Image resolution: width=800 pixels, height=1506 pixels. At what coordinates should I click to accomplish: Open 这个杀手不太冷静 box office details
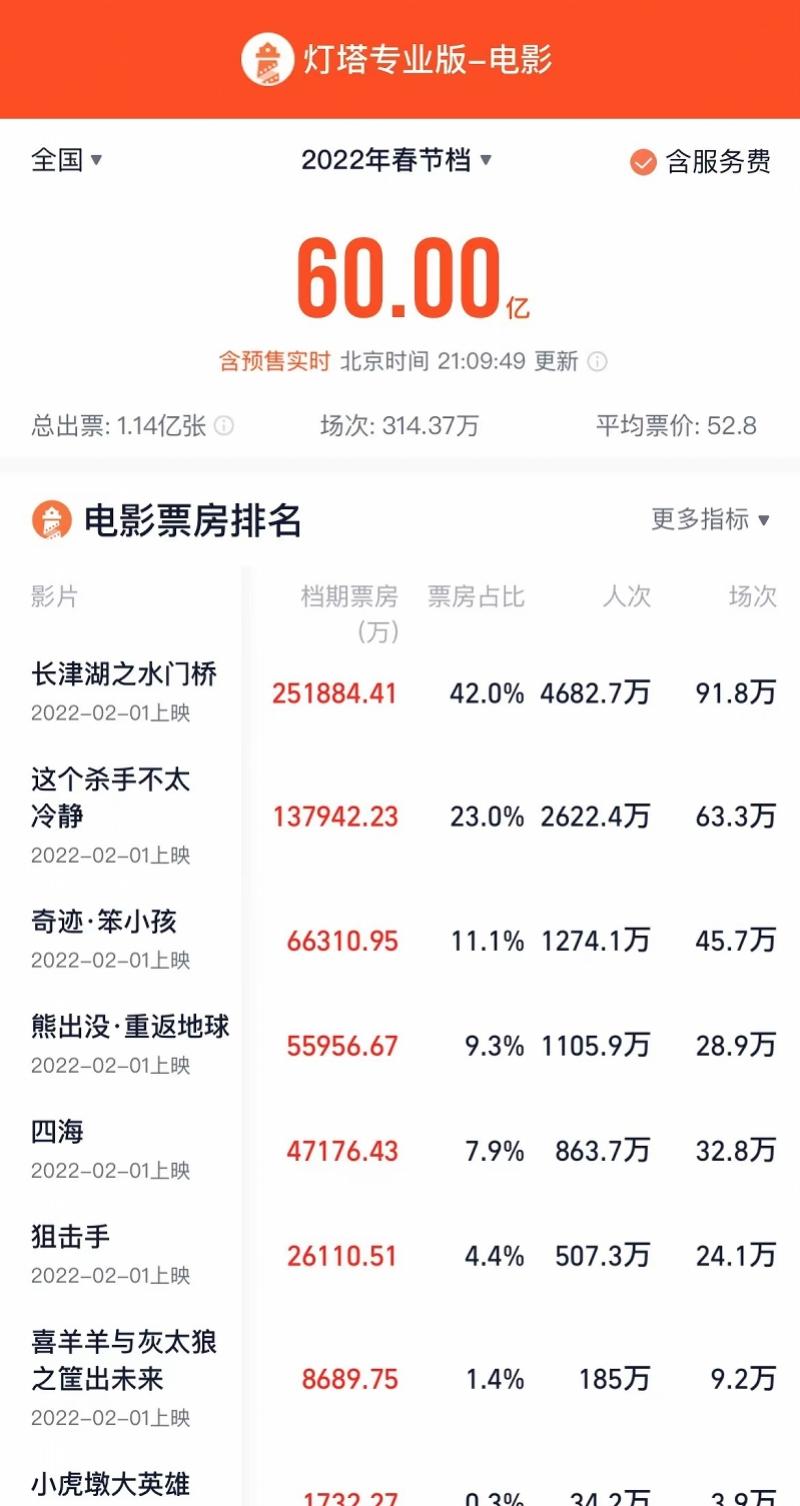pos(400,816)
